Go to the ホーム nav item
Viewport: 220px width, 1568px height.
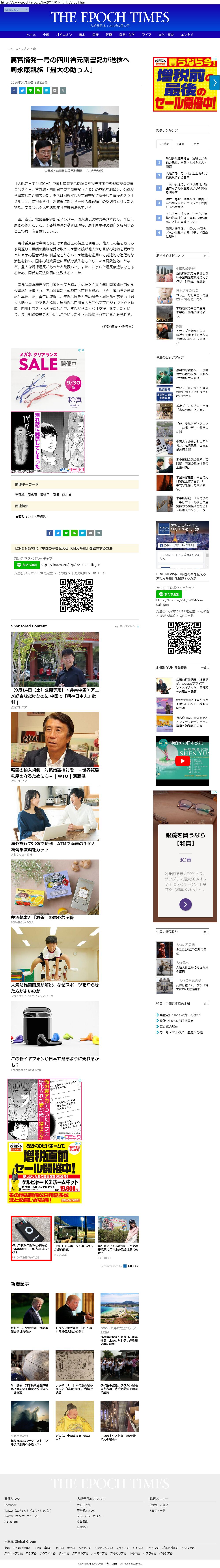30,35
